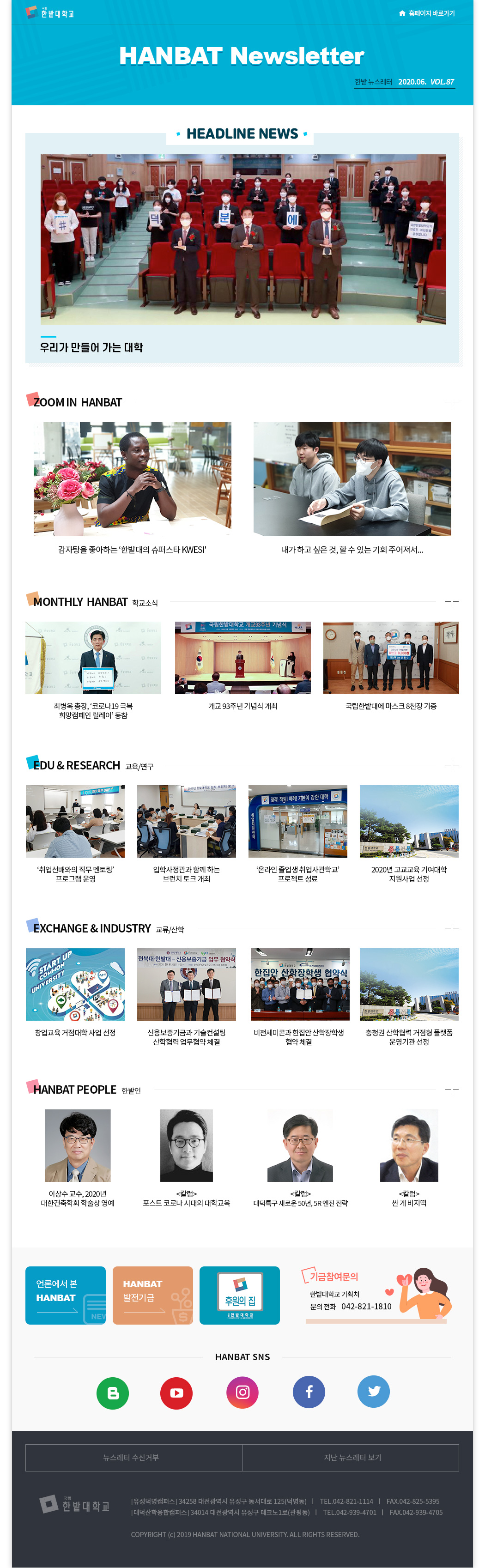Open the 언론에서 본 HANBAT banner
The image size is (485, 1568).
coord(65,1296)
